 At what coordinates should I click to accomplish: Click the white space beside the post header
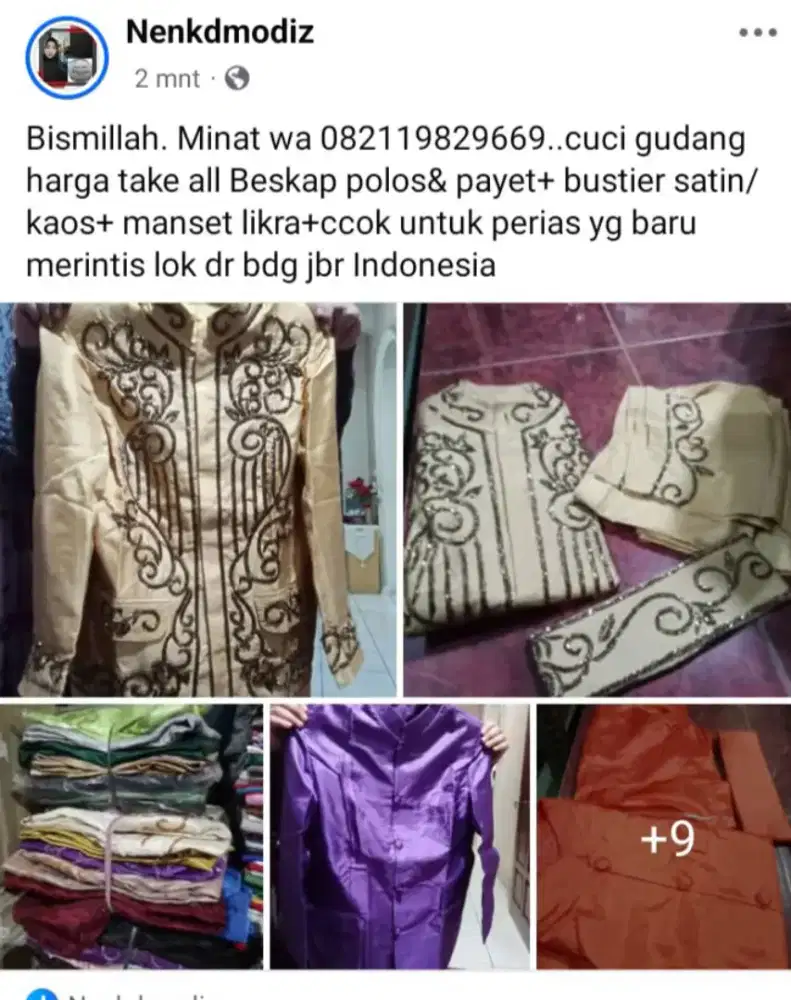click(x=500, y=55)
